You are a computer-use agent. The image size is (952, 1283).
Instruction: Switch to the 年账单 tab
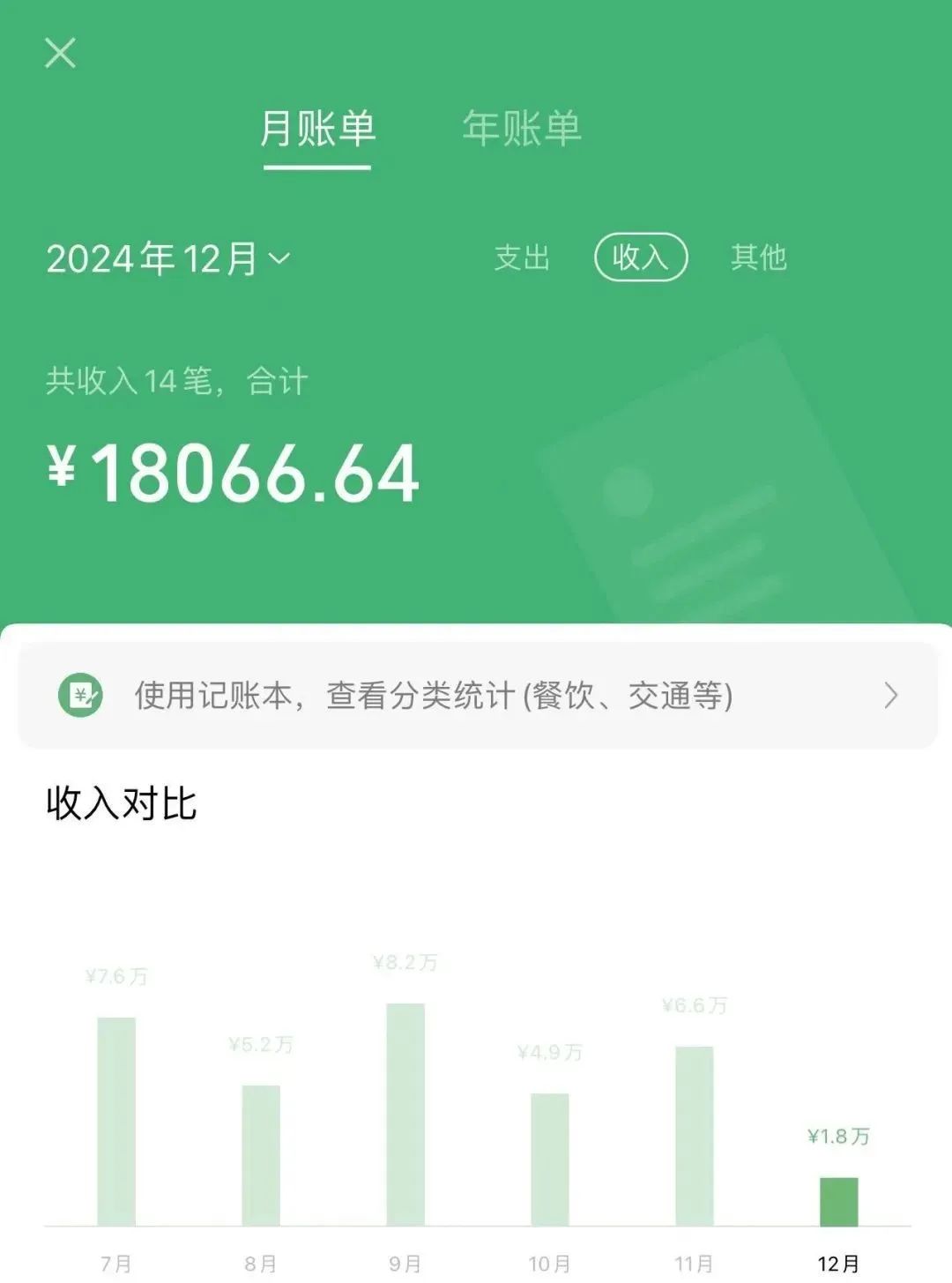522,130
